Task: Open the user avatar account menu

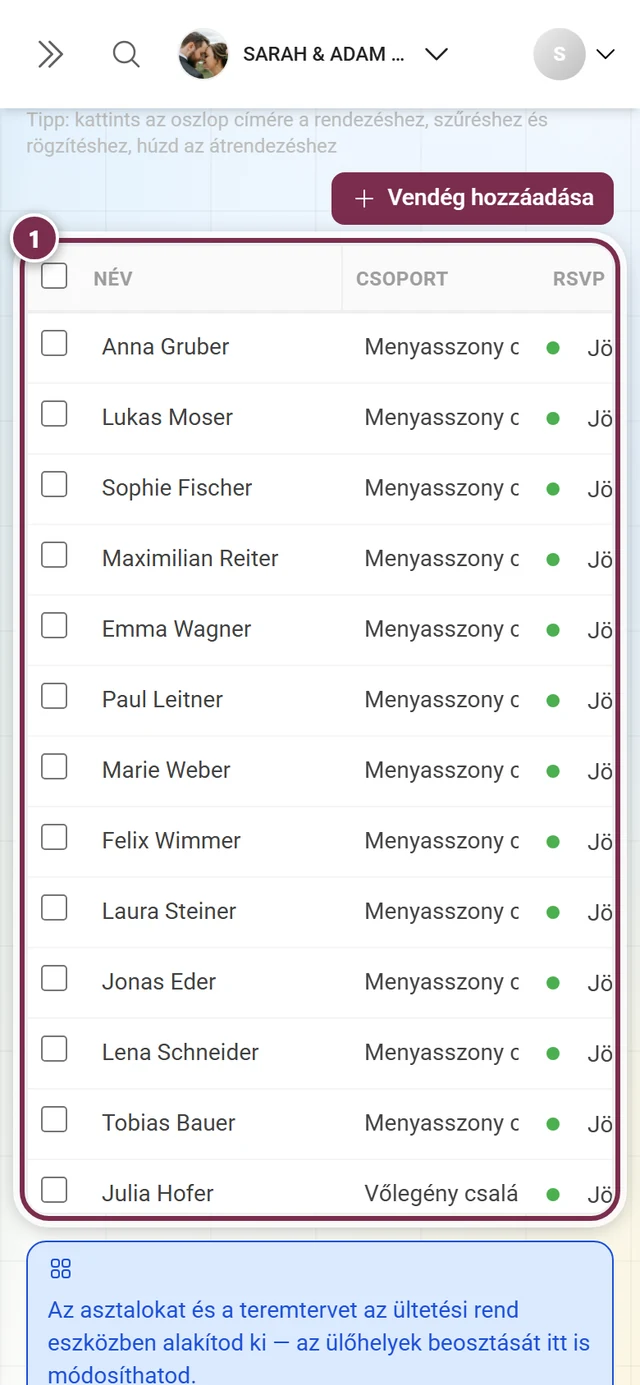Action: click(x=574, y=54)
